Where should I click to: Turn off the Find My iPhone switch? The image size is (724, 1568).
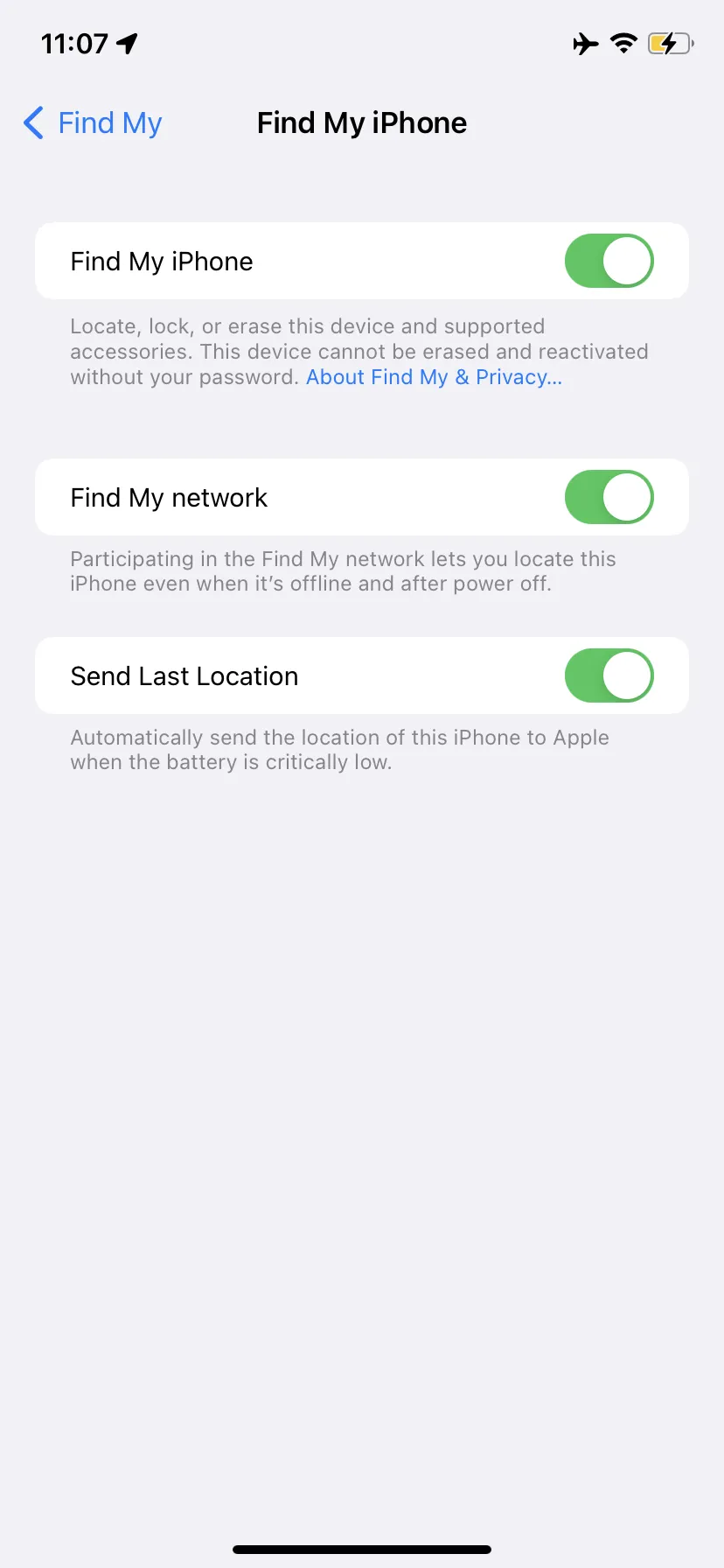pyautogui.click(x=609, y=261)
